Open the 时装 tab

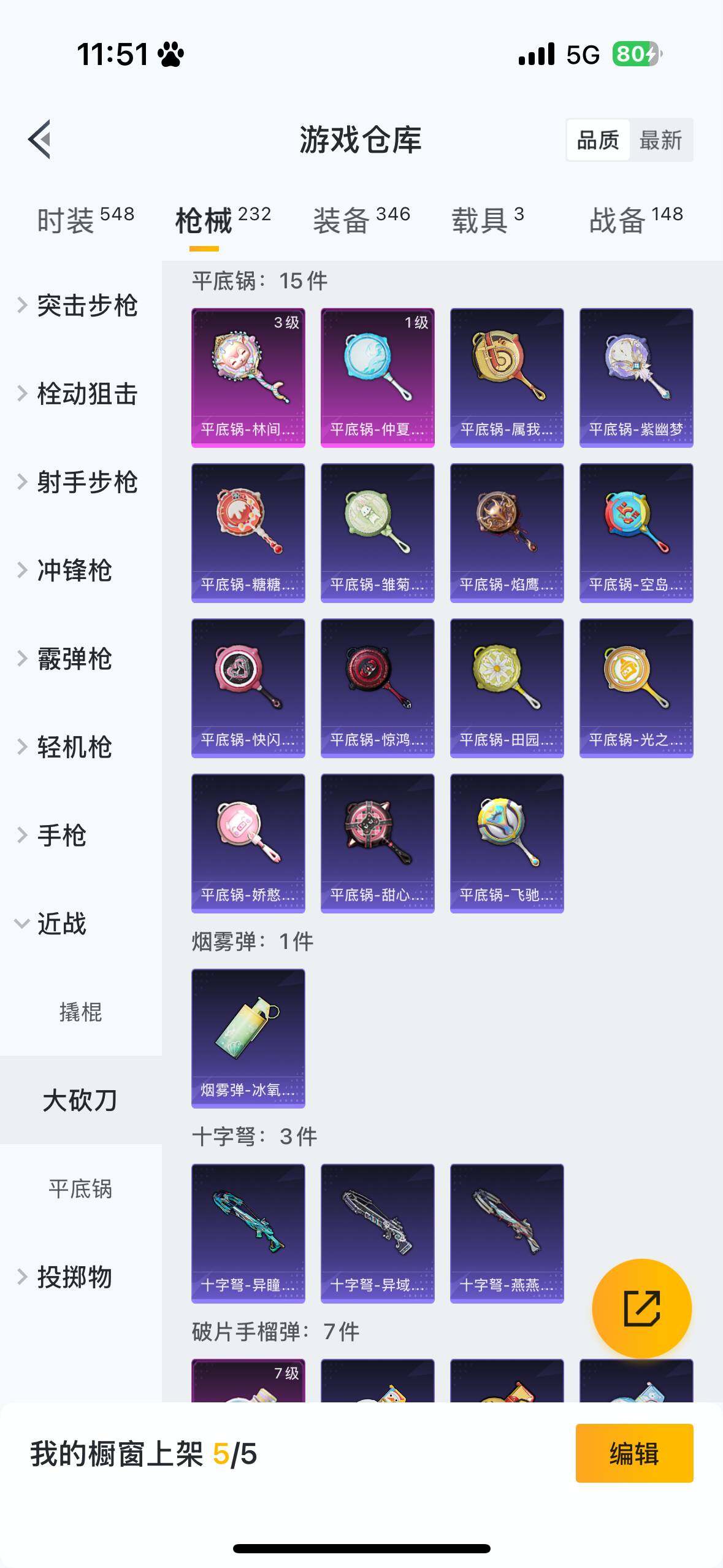(67, 216)
